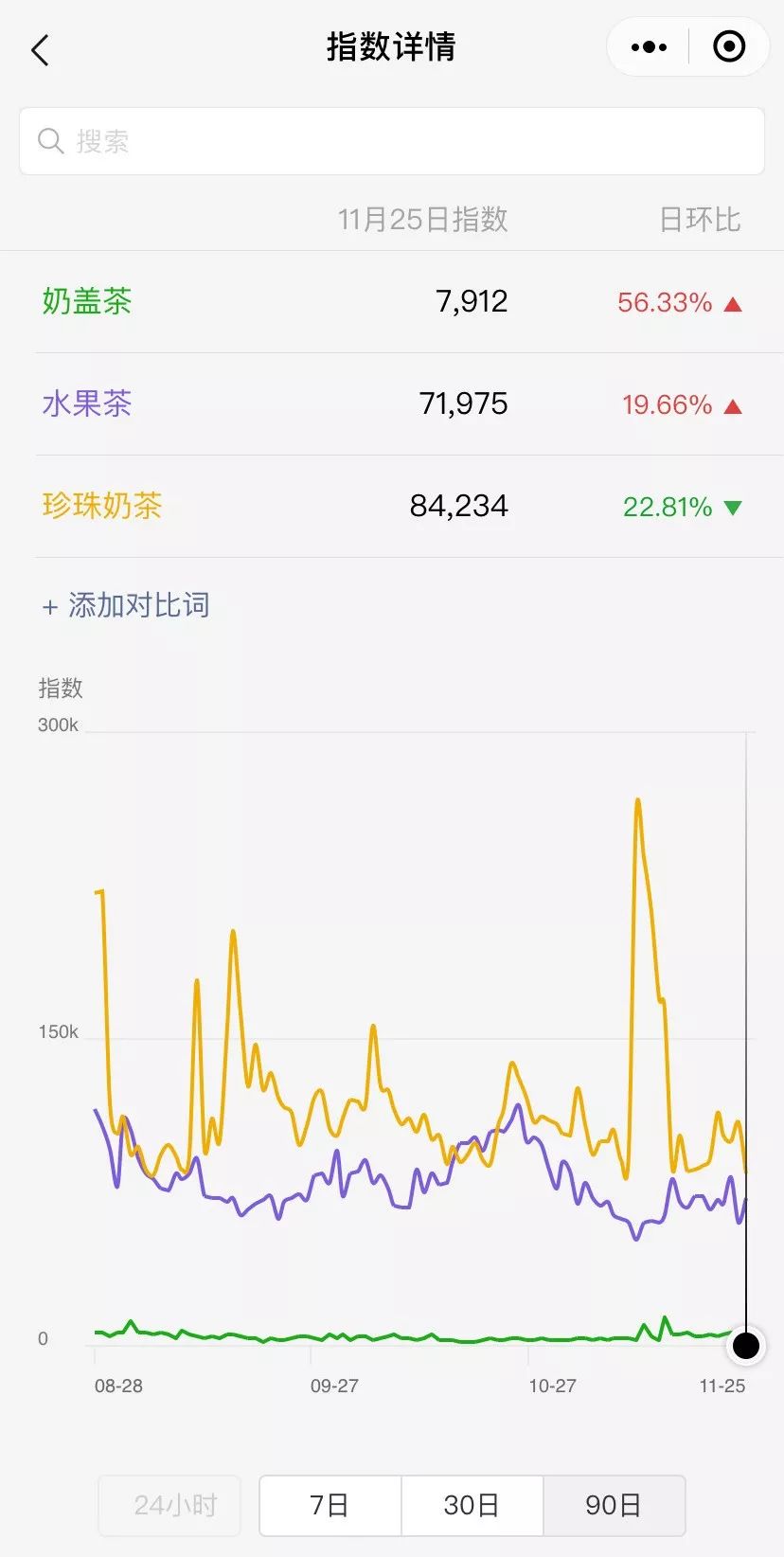Go back using the top-left arrow
This screenshot has width=784, height=1557.
point(40,49)
